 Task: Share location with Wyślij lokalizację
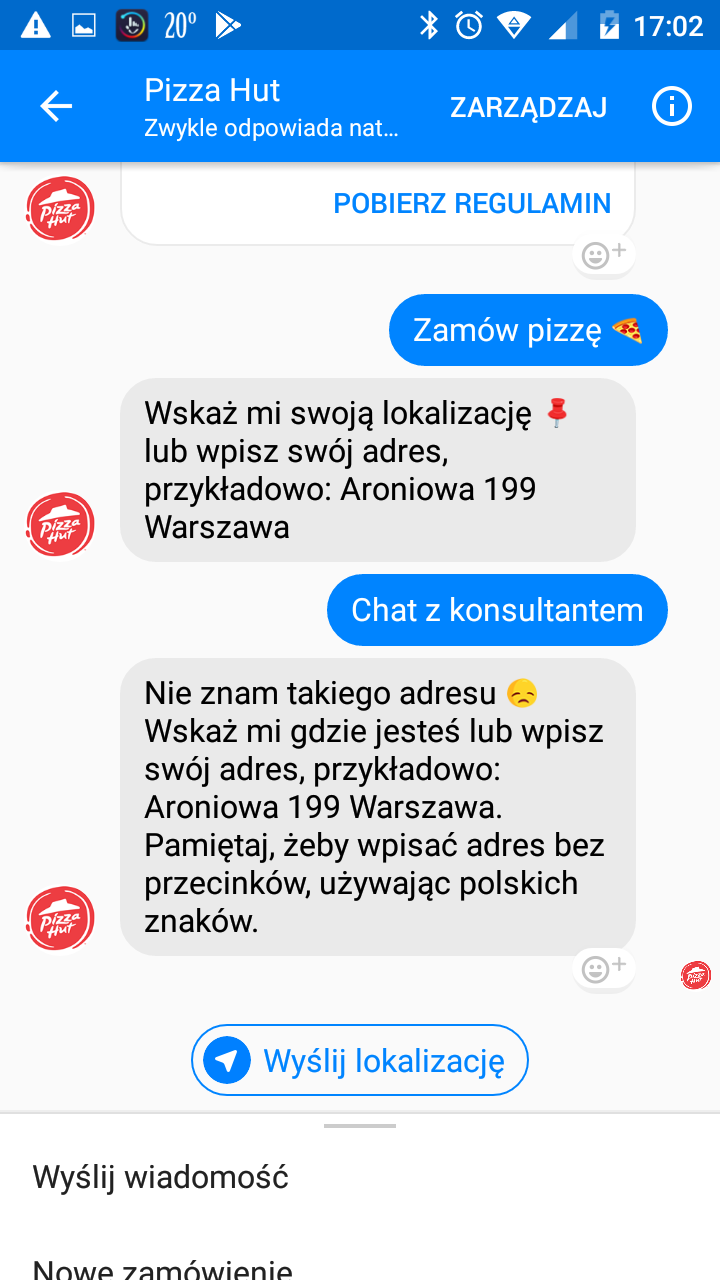pyautogui.click(x=360, y=1060)
